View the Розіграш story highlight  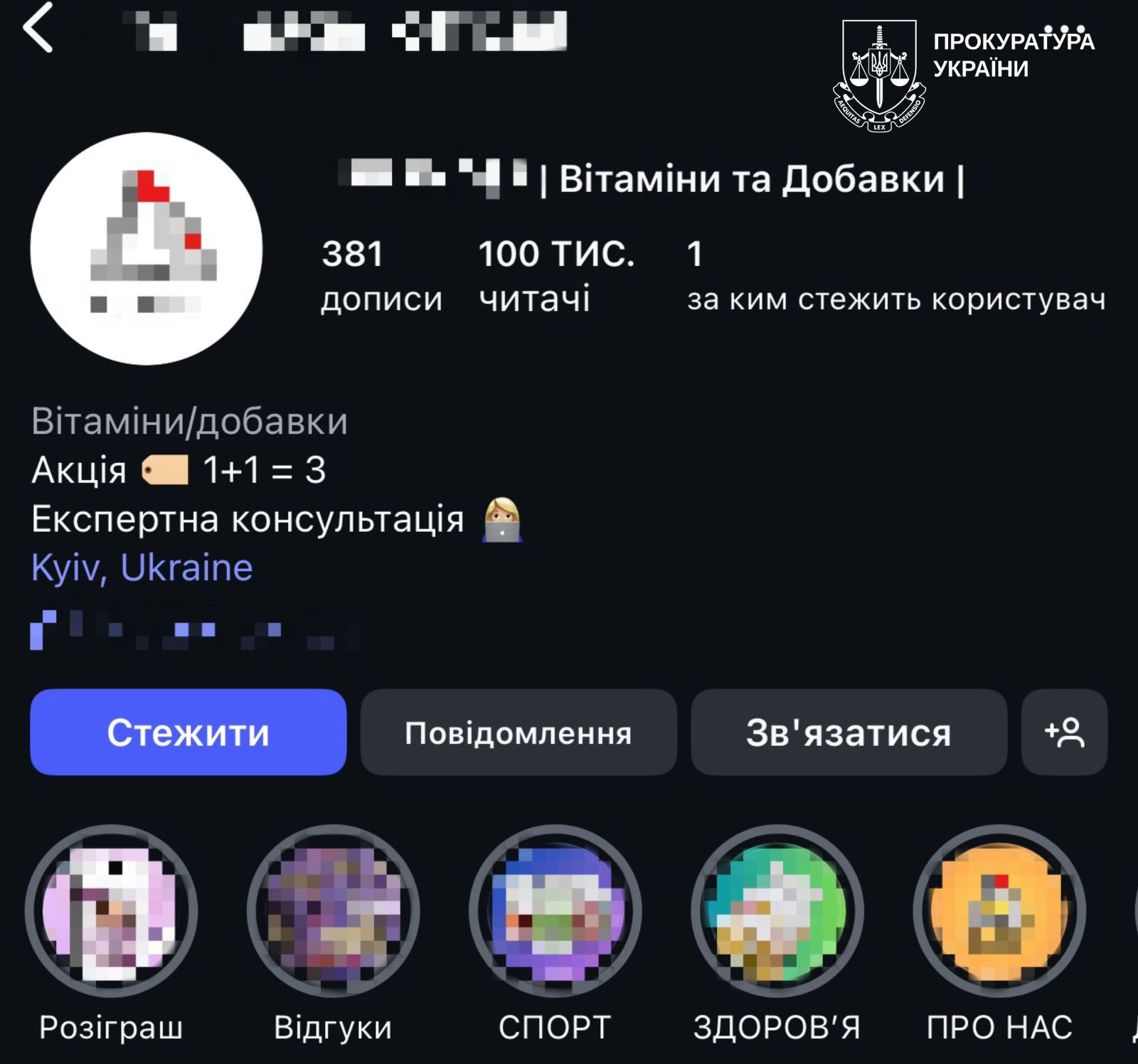click(111, 910)
